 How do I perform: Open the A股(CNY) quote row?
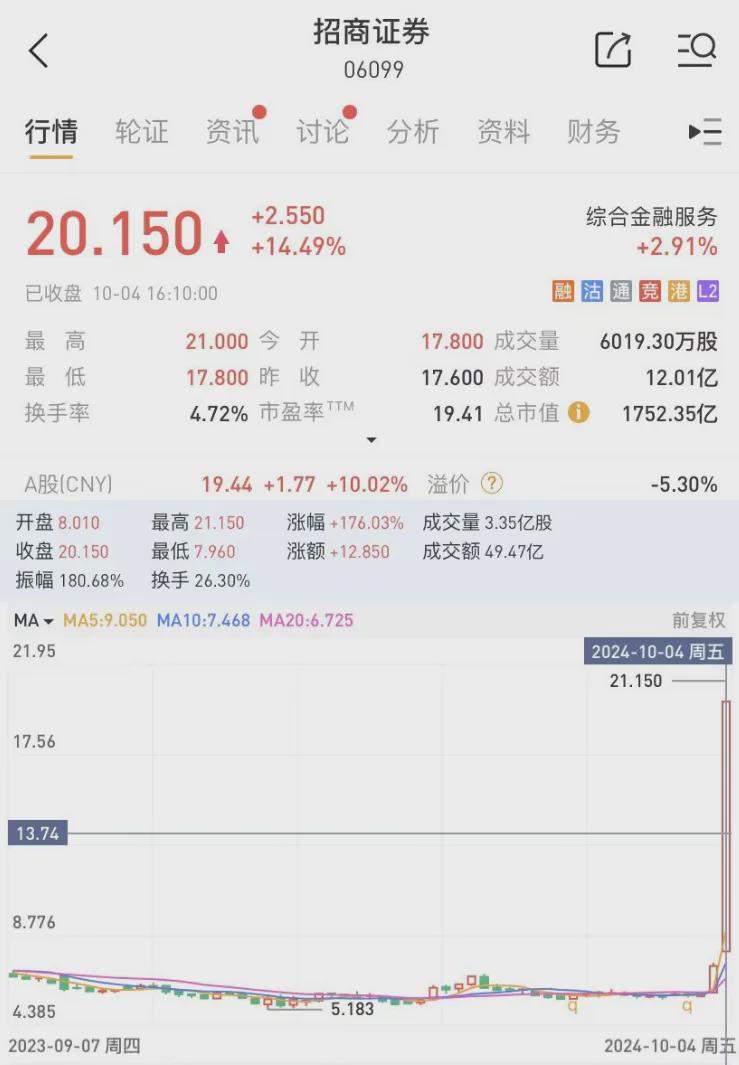click(370, 484)
